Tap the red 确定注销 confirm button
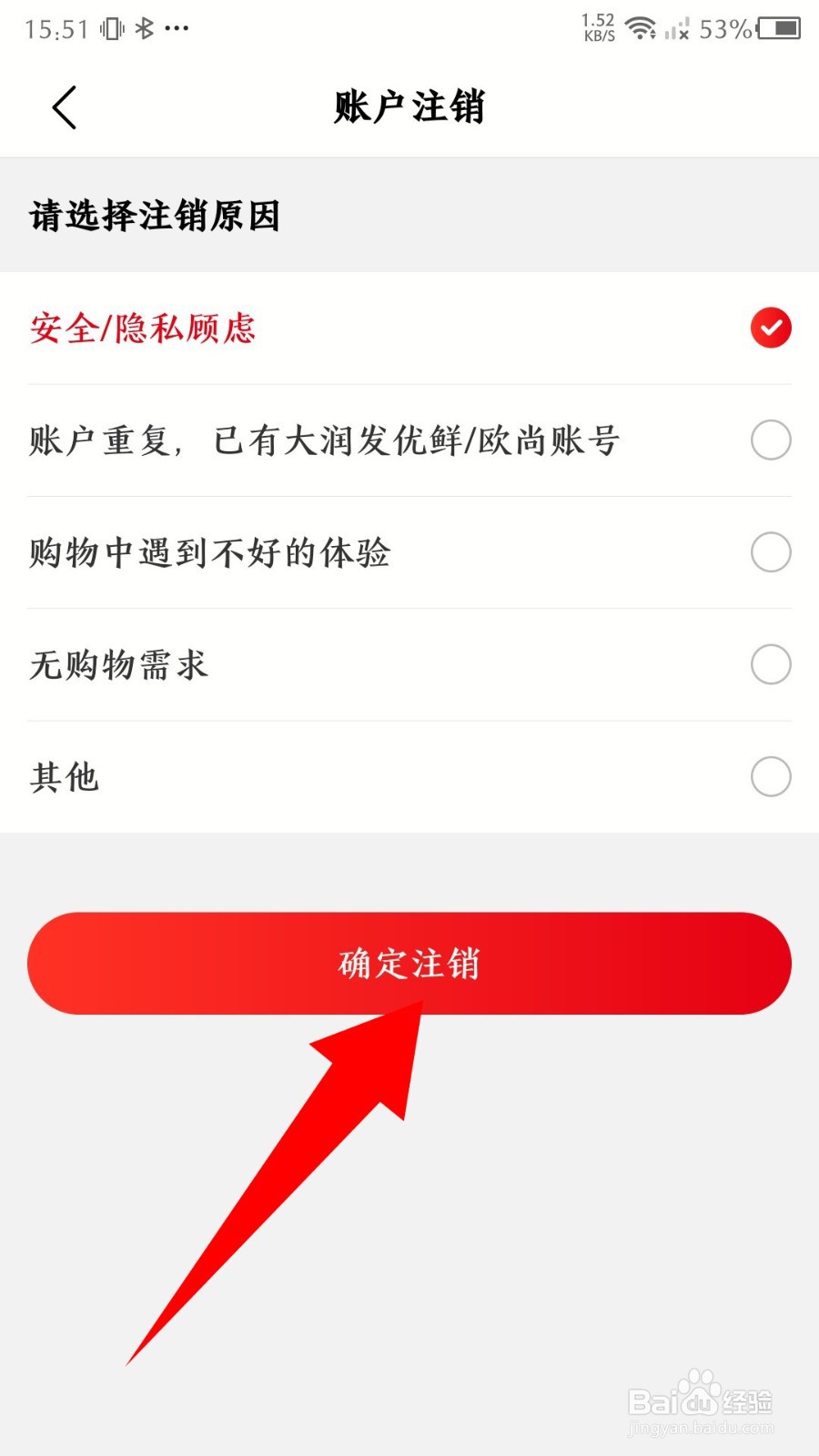Image resolution: width=819 pixels, height=1456 pixels. point(409,963)
